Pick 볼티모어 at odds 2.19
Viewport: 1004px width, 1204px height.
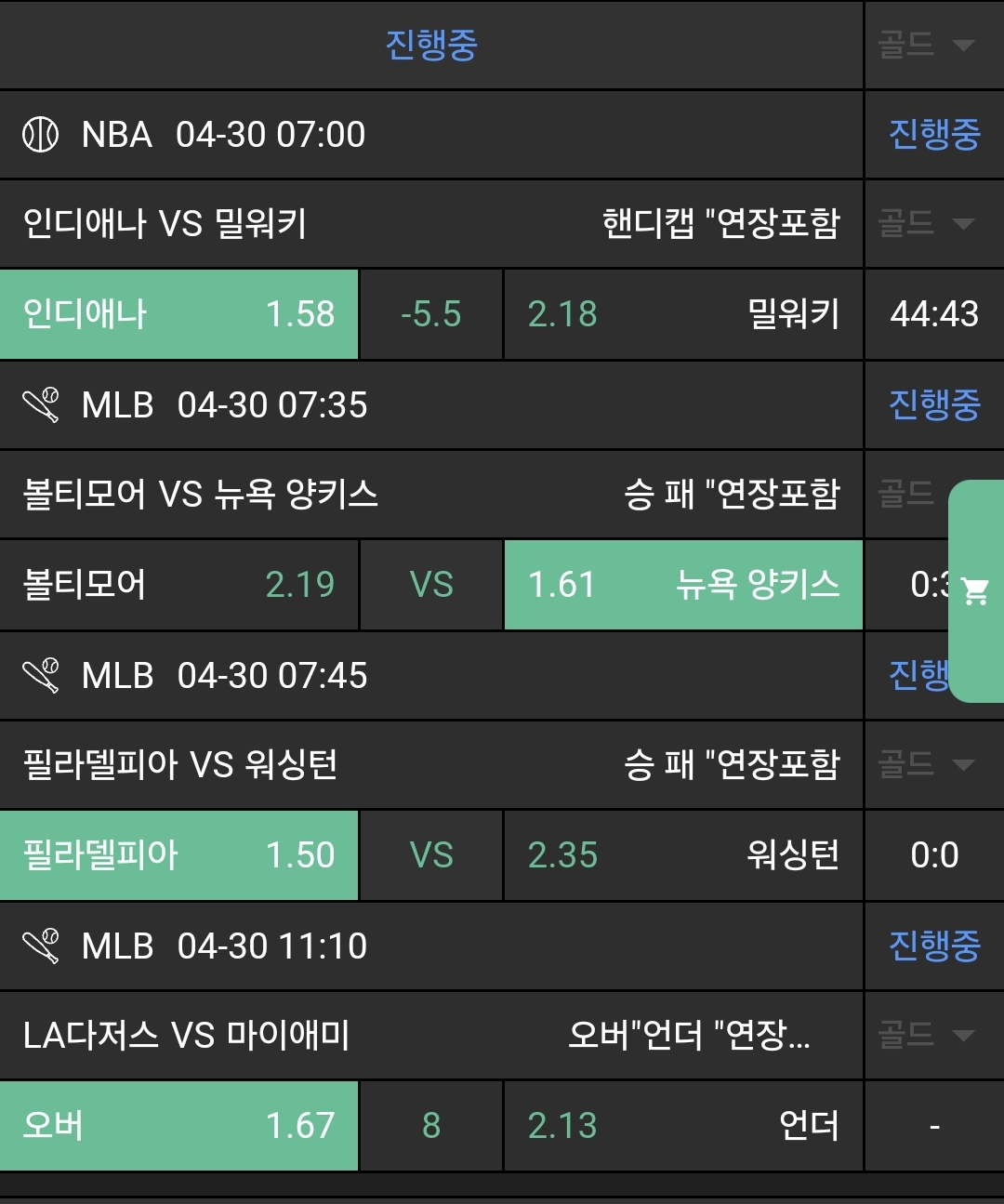pyautogui.click(x=178, y=585)
